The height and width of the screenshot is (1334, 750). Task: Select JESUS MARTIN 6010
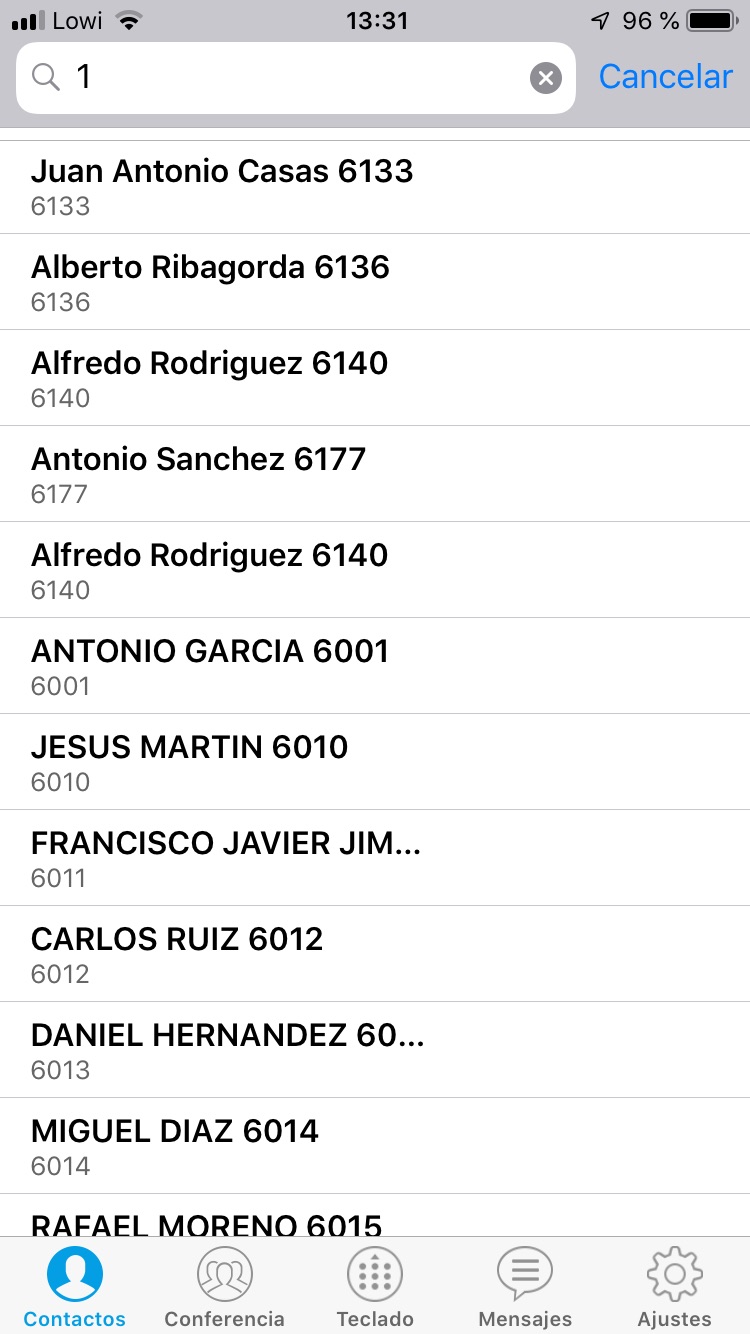click(375, 762)
